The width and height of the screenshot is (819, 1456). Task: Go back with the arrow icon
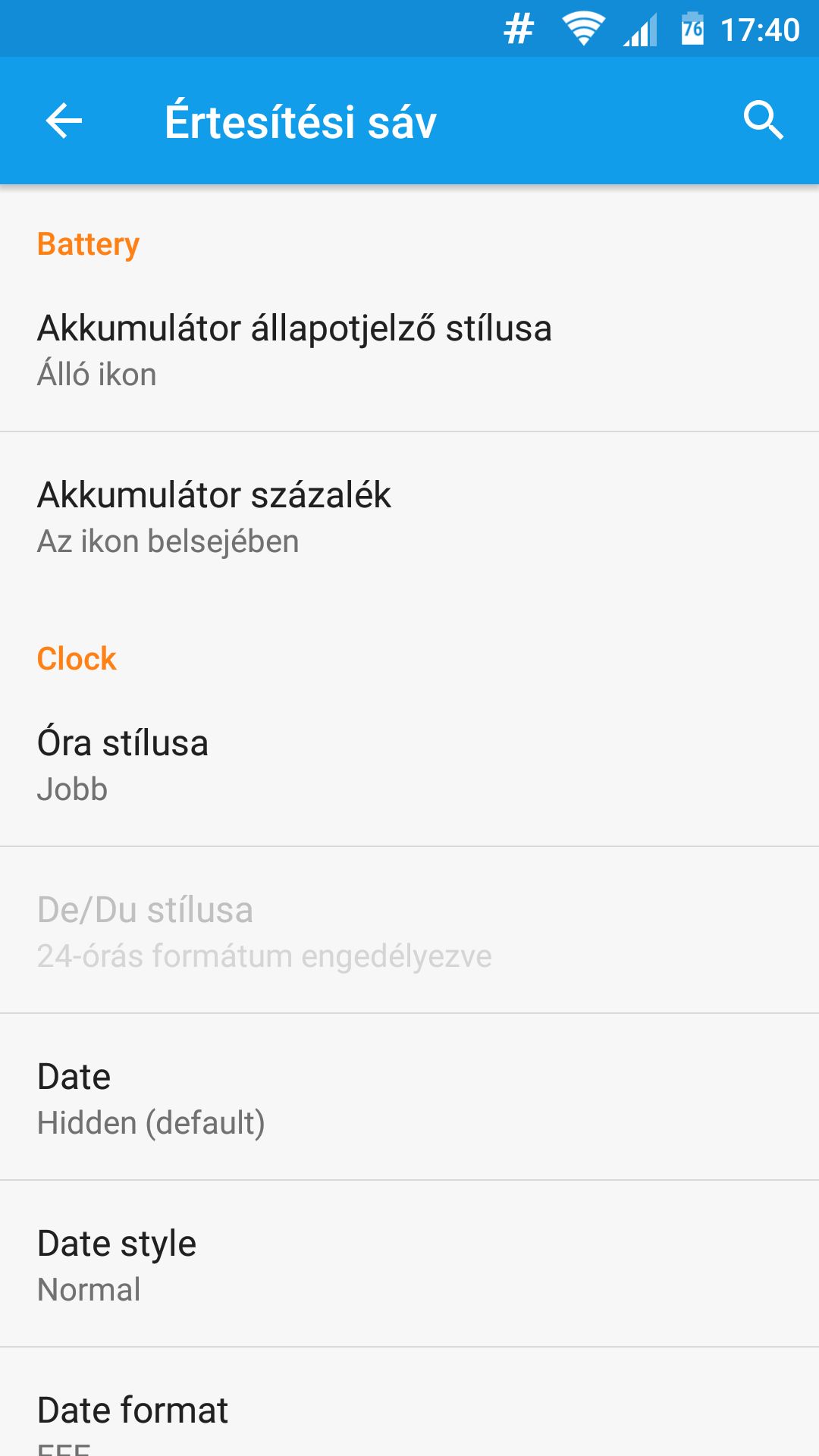tap(64, 121)
